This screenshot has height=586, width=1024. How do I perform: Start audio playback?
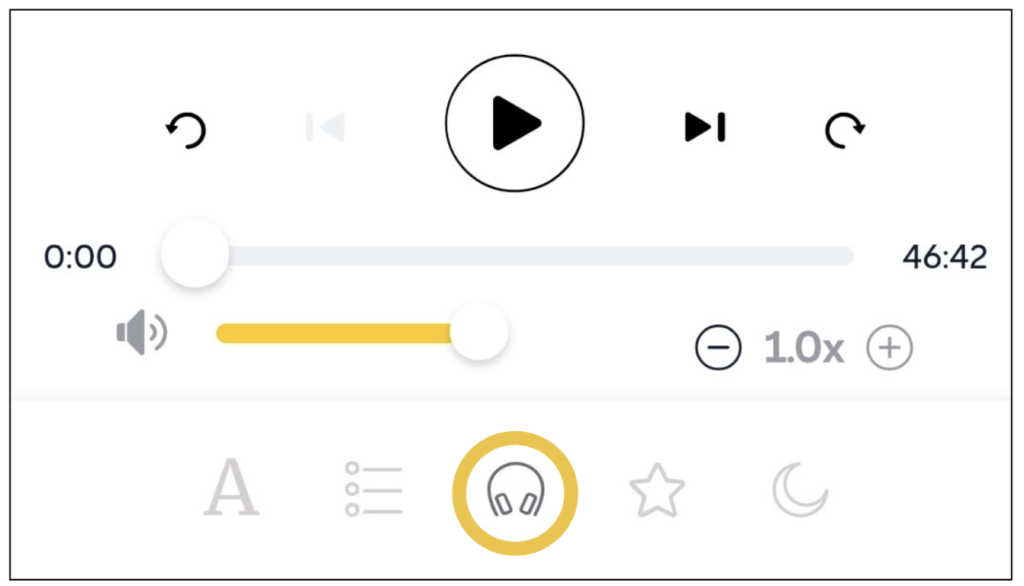[514, 124]
